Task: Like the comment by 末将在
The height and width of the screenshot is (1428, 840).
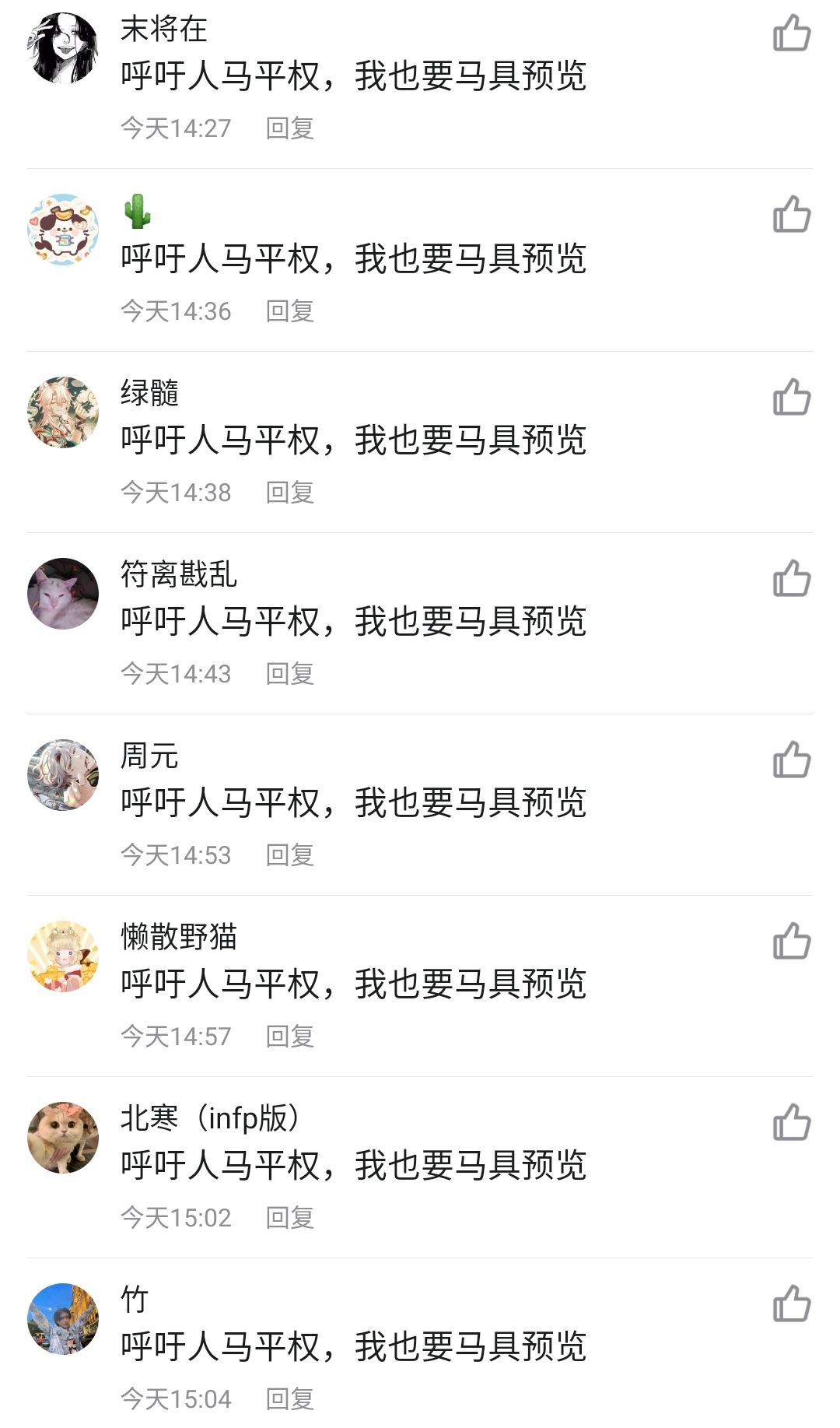Action: click(x=792, y=33)
